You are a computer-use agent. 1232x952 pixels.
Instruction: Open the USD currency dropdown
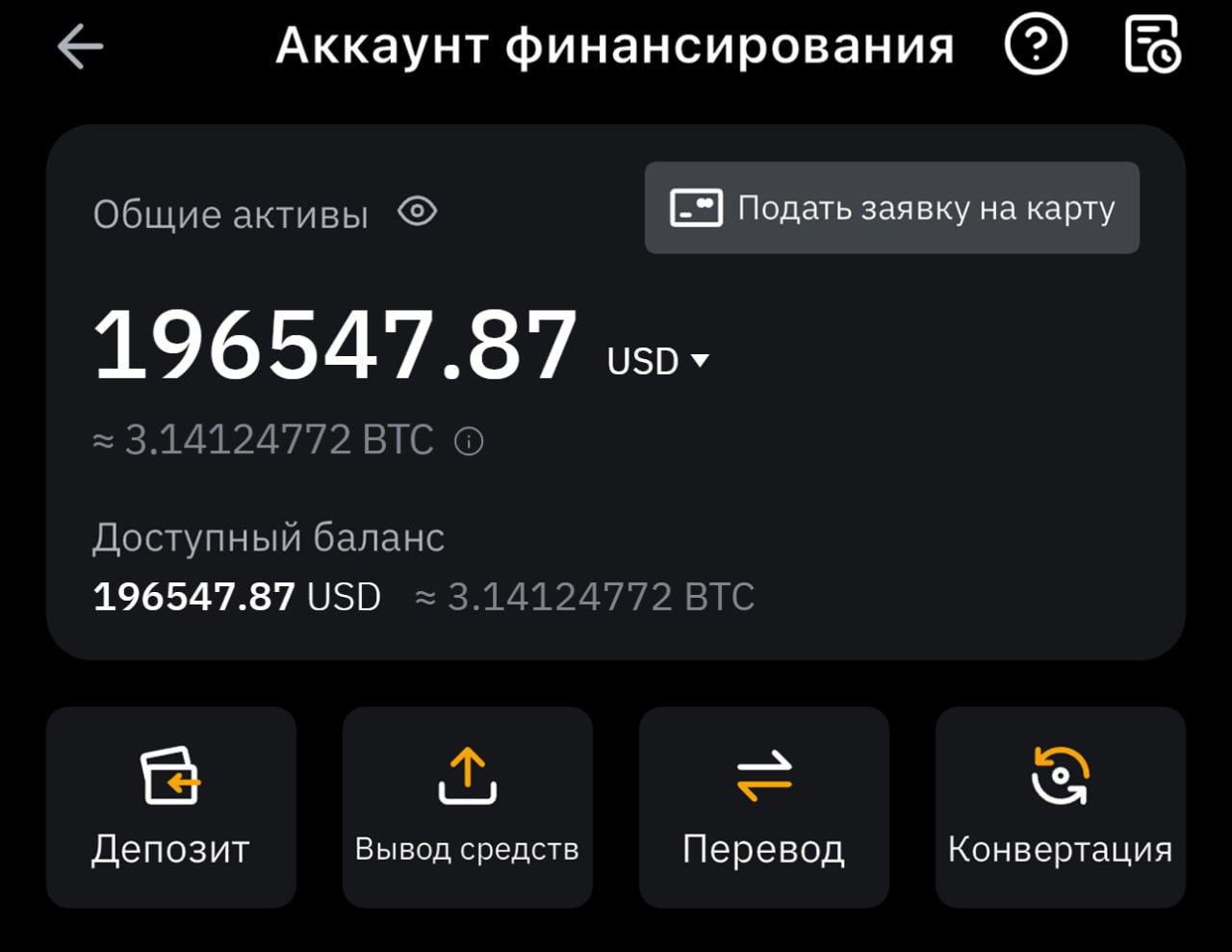pos(658,361)
